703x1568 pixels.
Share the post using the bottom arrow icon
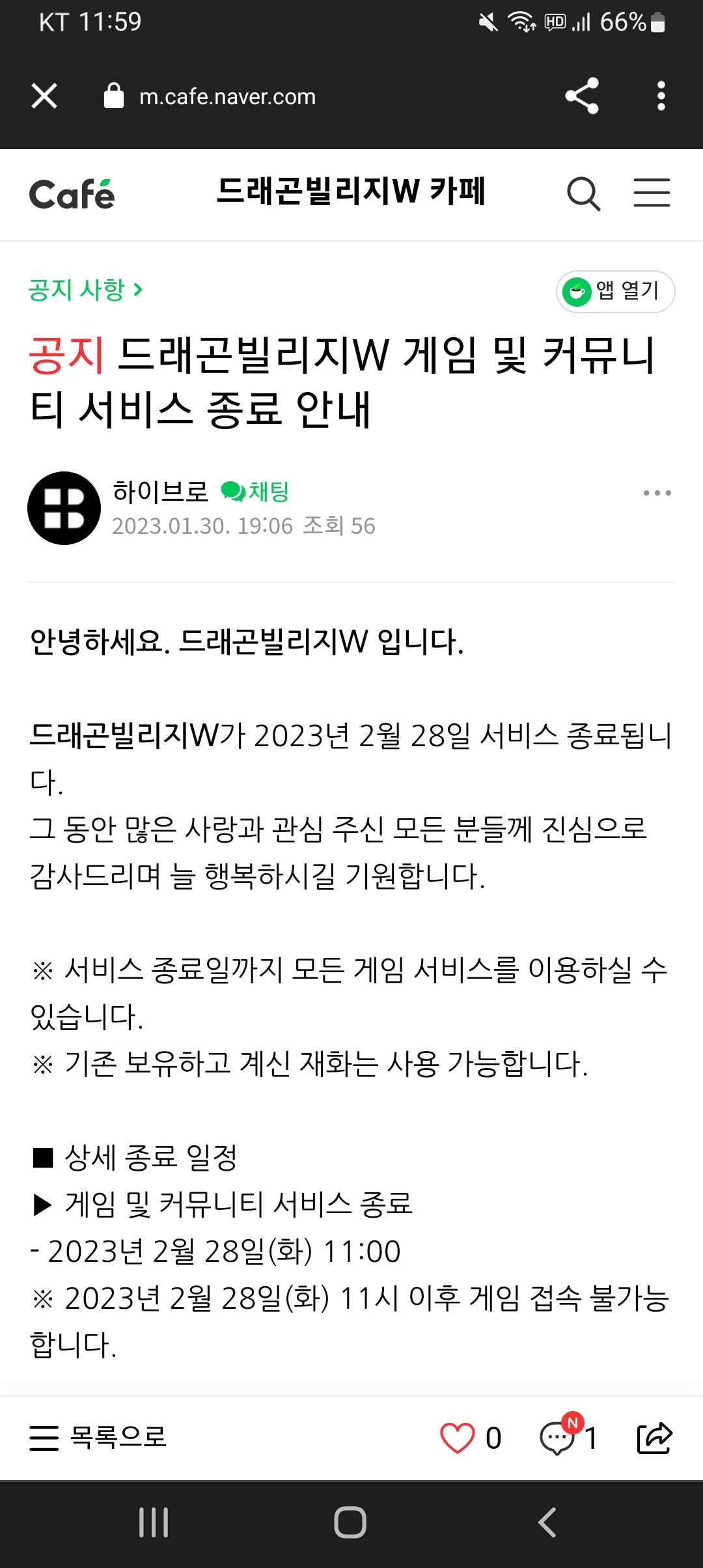tap(654, 1438)
